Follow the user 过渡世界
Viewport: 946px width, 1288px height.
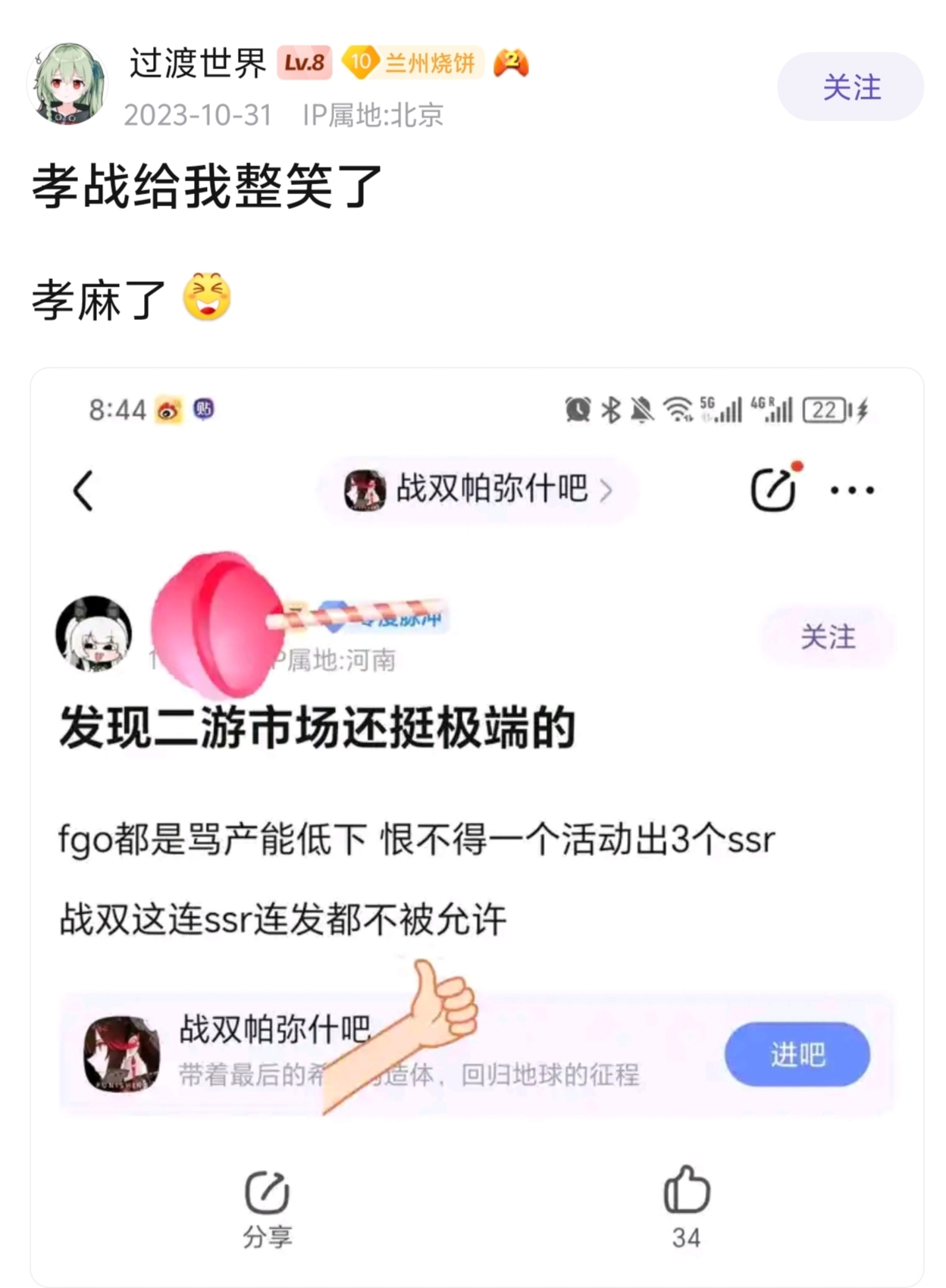click(850, 87)
